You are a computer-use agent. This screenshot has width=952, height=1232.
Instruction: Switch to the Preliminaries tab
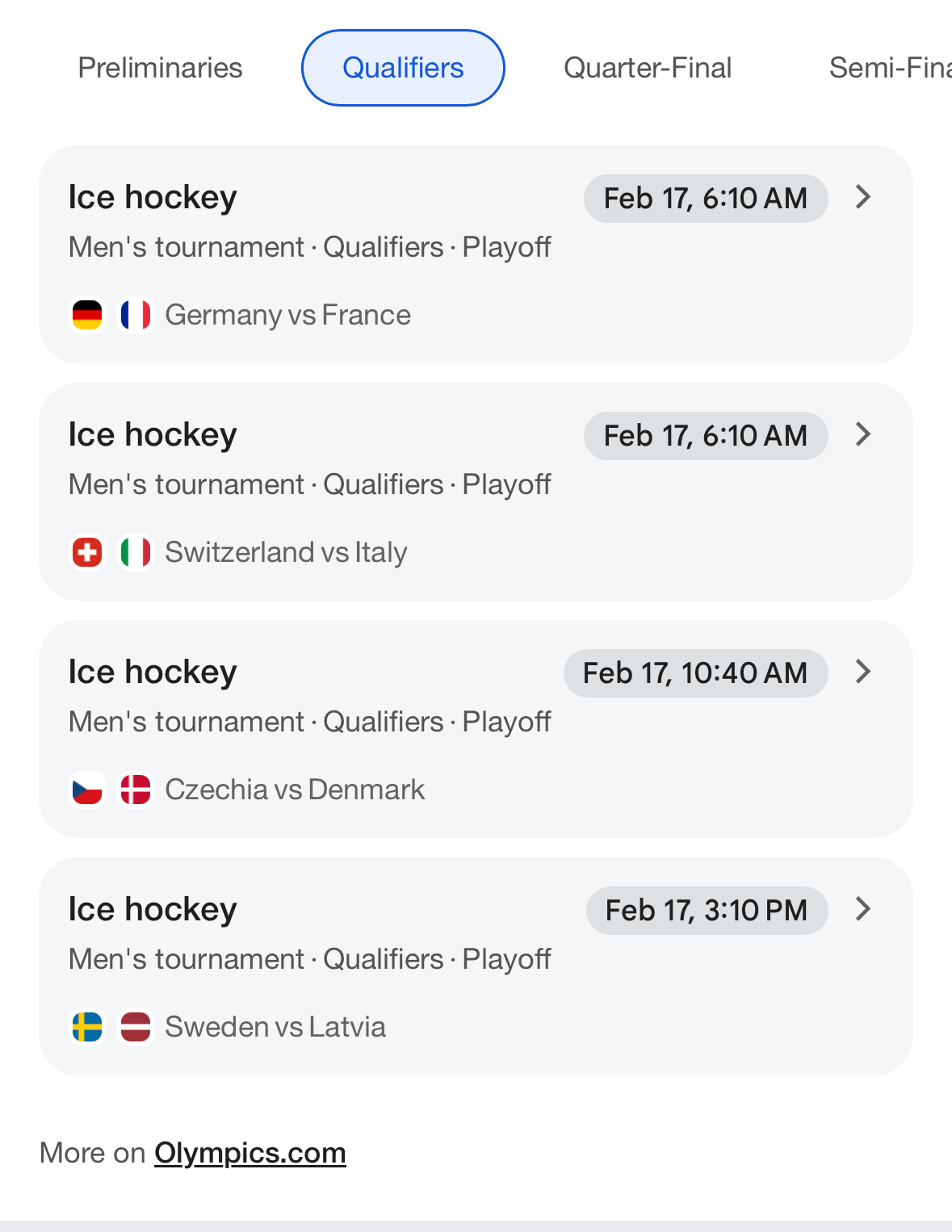pyautogui.click(x=160, y=68)
